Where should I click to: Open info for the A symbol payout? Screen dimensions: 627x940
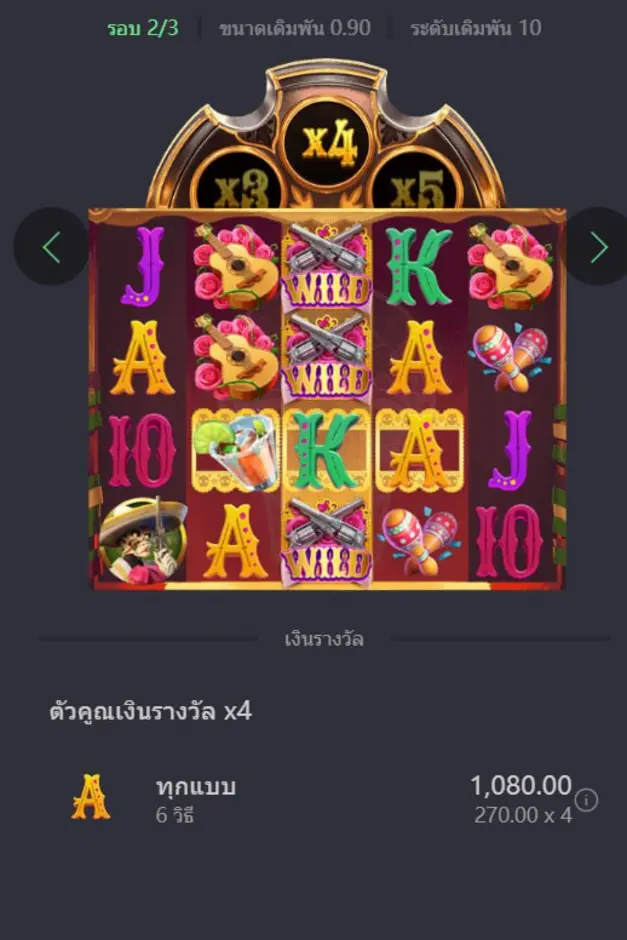(587, 800)
